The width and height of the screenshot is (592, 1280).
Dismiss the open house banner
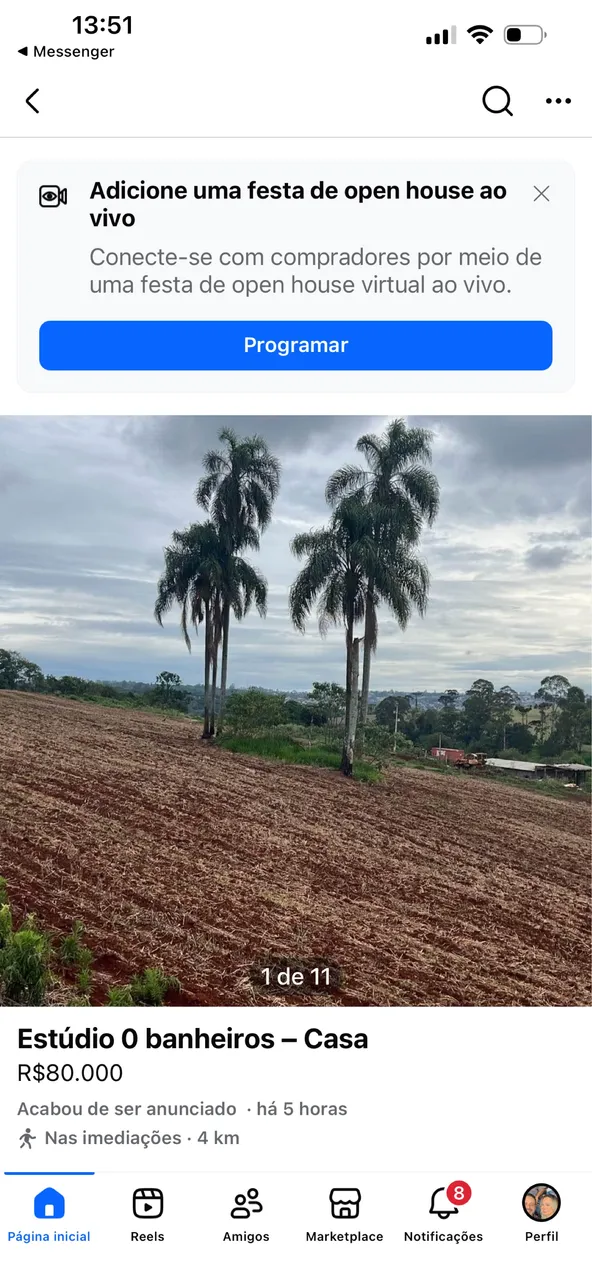[541, 194]
